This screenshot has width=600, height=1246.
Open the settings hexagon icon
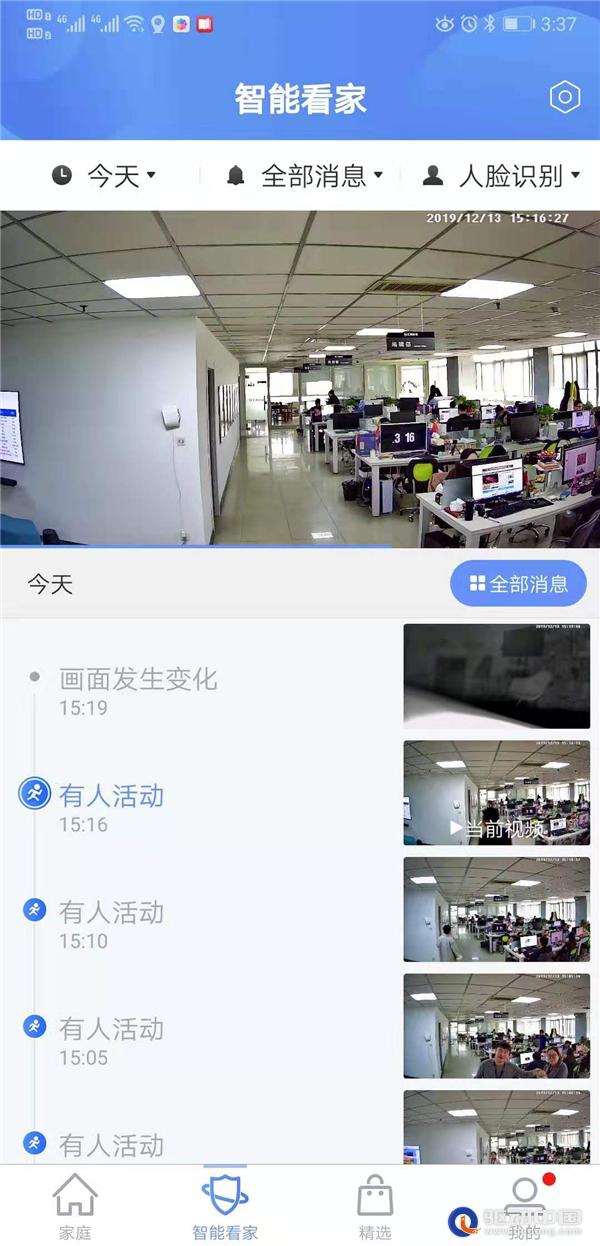[565, 97]
